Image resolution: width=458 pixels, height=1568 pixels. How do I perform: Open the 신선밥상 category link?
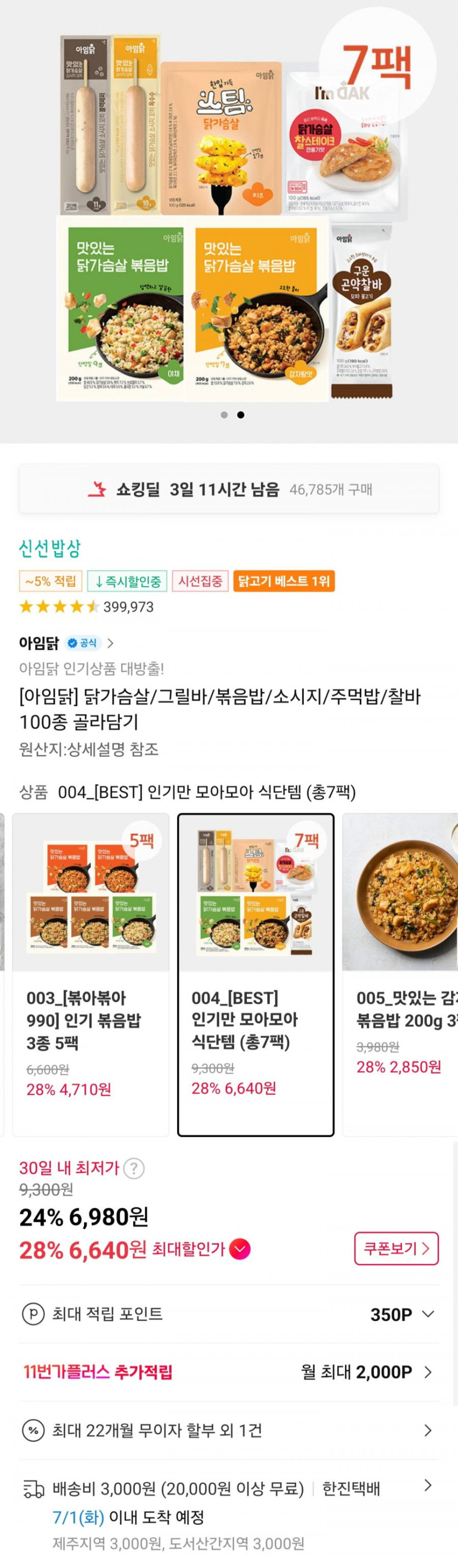(x=49, y=548)
